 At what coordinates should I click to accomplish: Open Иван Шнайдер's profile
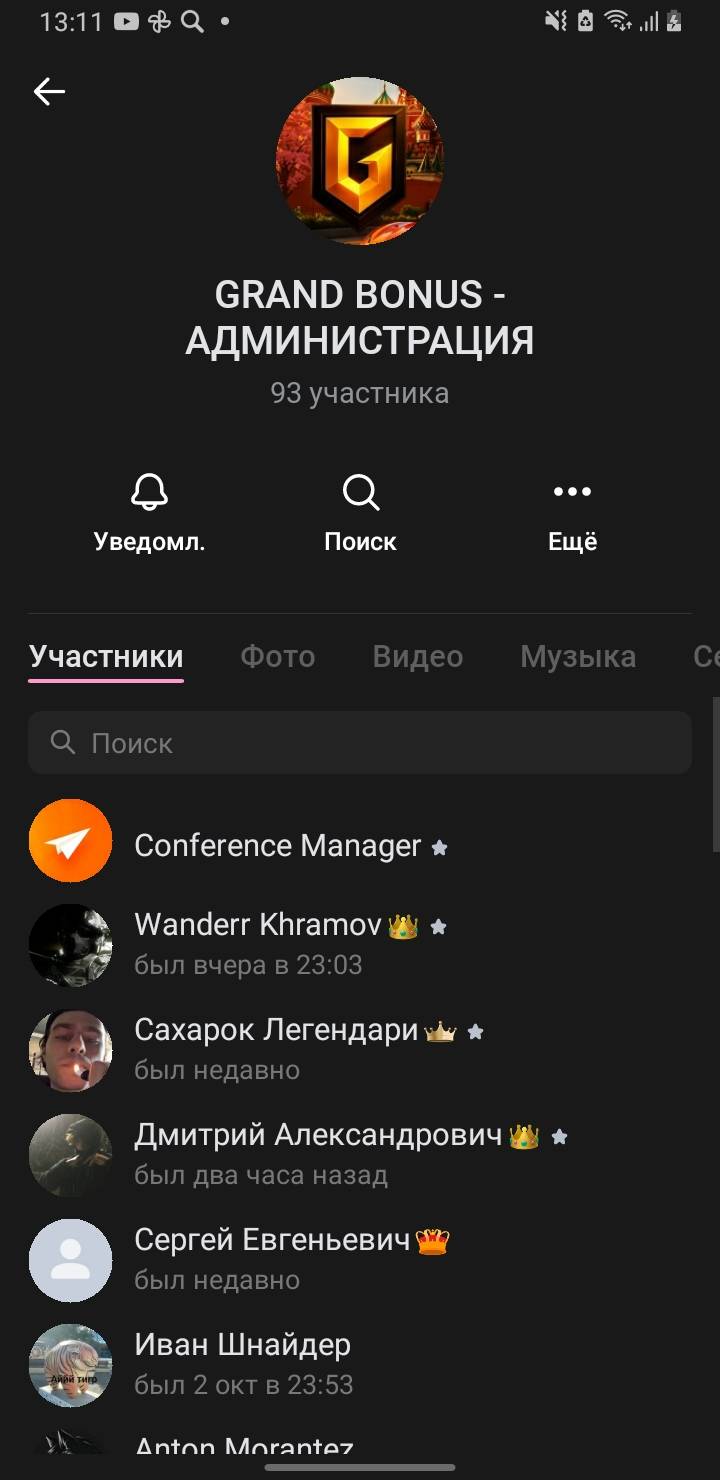[x=243, y=1363]
